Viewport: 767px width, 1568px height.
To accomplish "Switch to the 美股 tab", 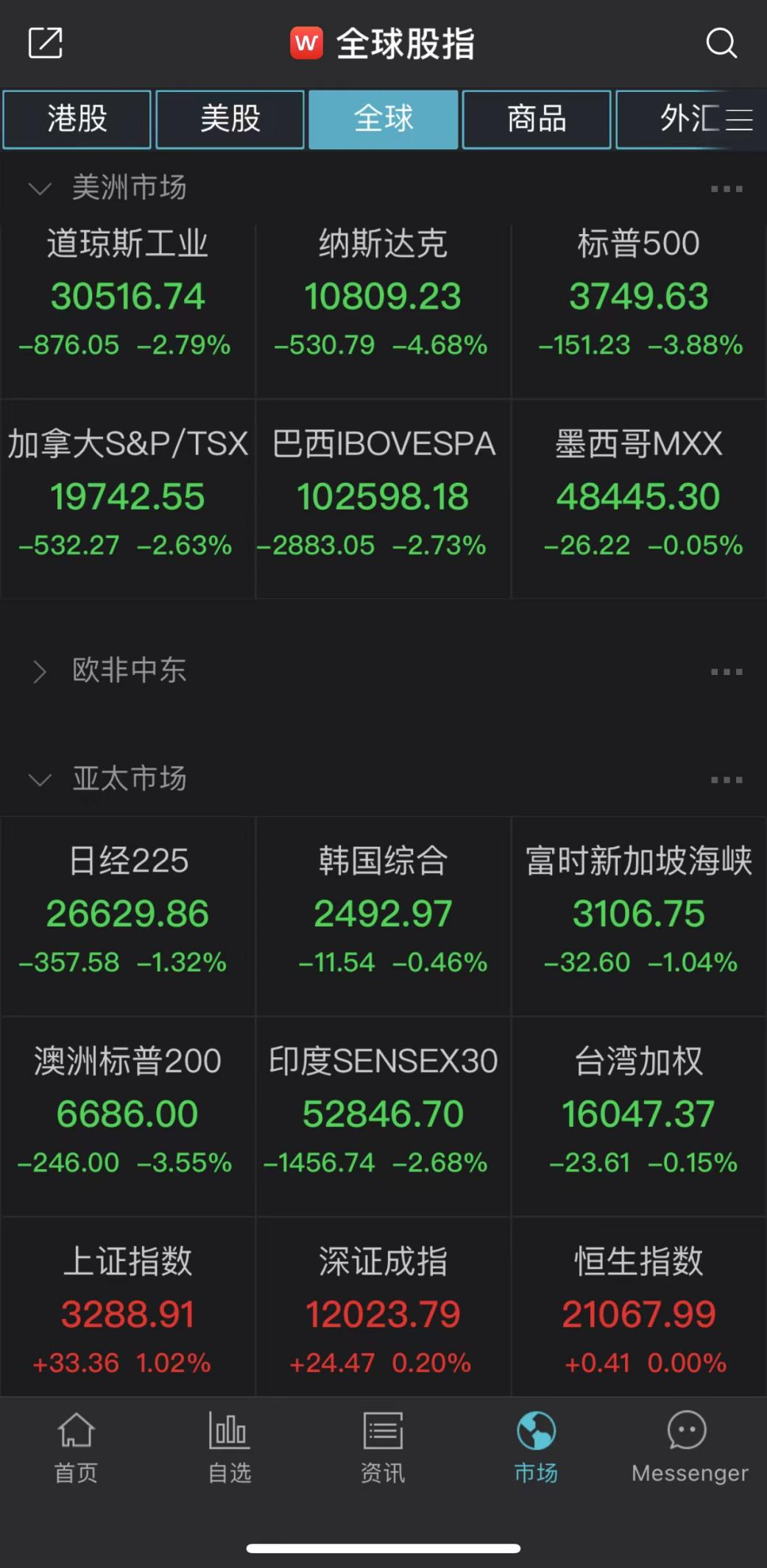I will coord(230,119).
